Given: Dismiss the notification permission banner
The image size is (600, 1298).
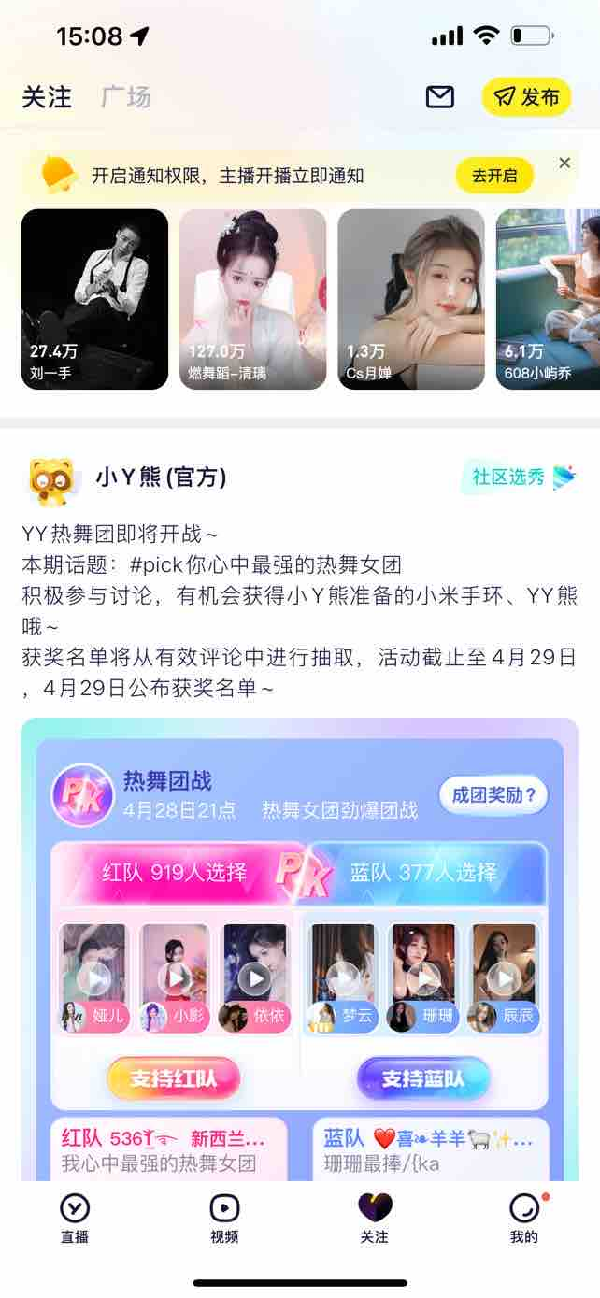Looking at the screenshot, I should (565, 163).
